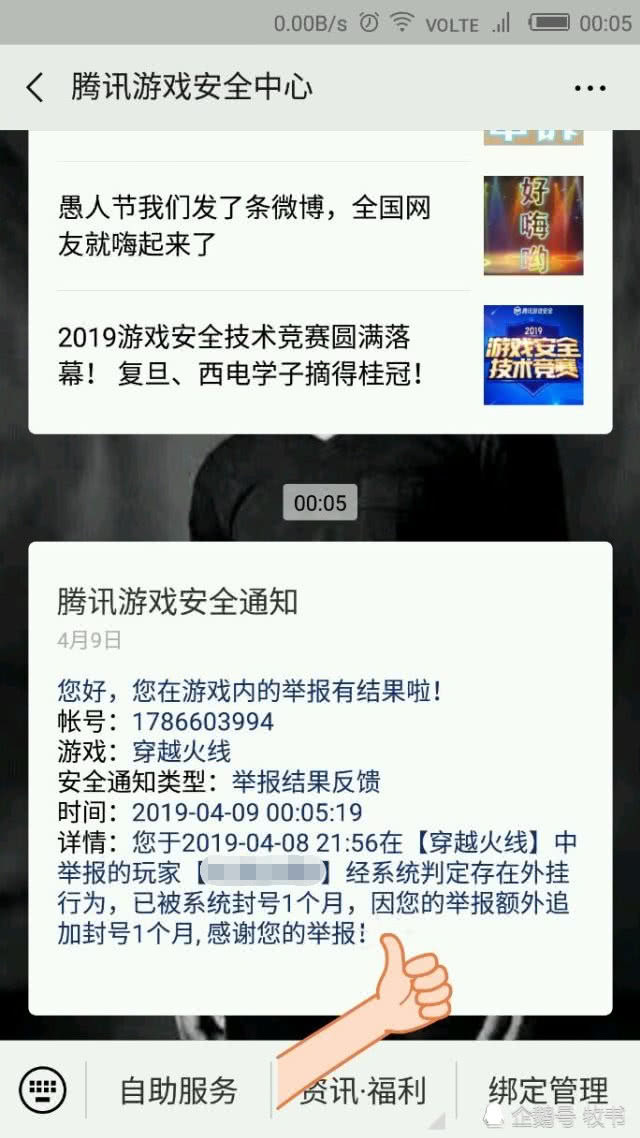Switch to keyboard input mode
The height and width of the screenshot is (1138, 640).
tap(42, 1088)
